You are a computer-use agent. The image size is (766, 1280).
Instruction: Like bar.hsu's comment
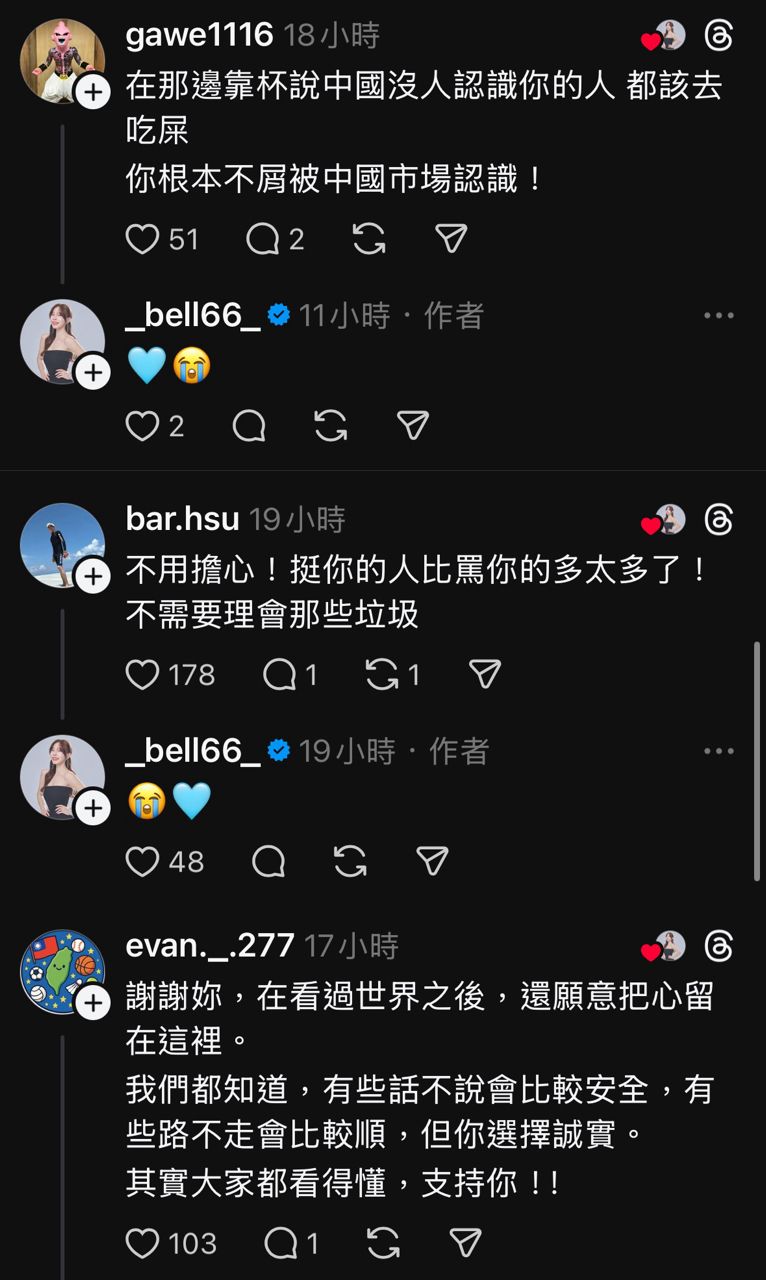tap(143, 675)
